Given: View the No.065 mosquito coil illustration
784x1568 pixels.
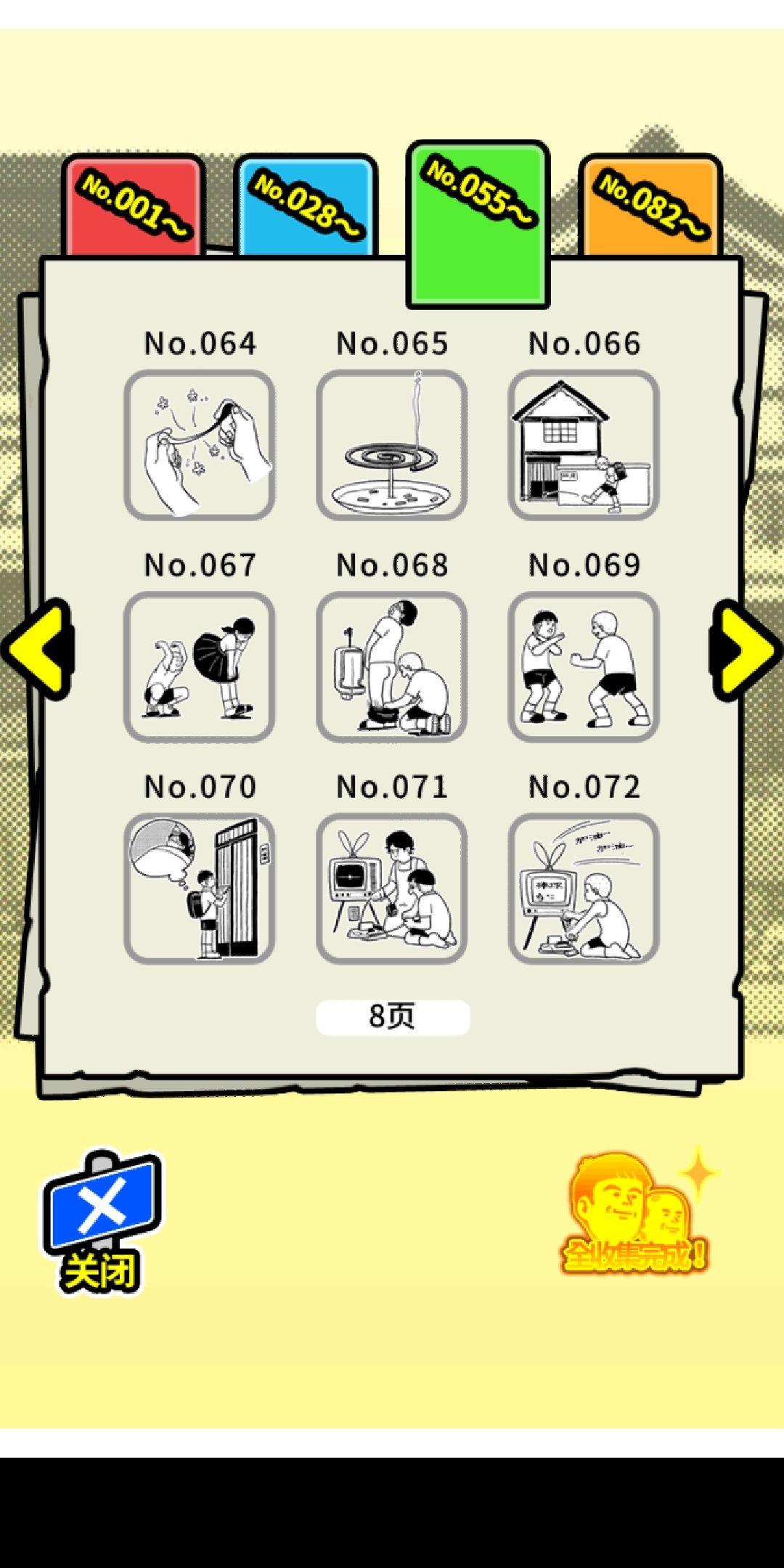Looking at the screenshot, I should click(392, 444).
